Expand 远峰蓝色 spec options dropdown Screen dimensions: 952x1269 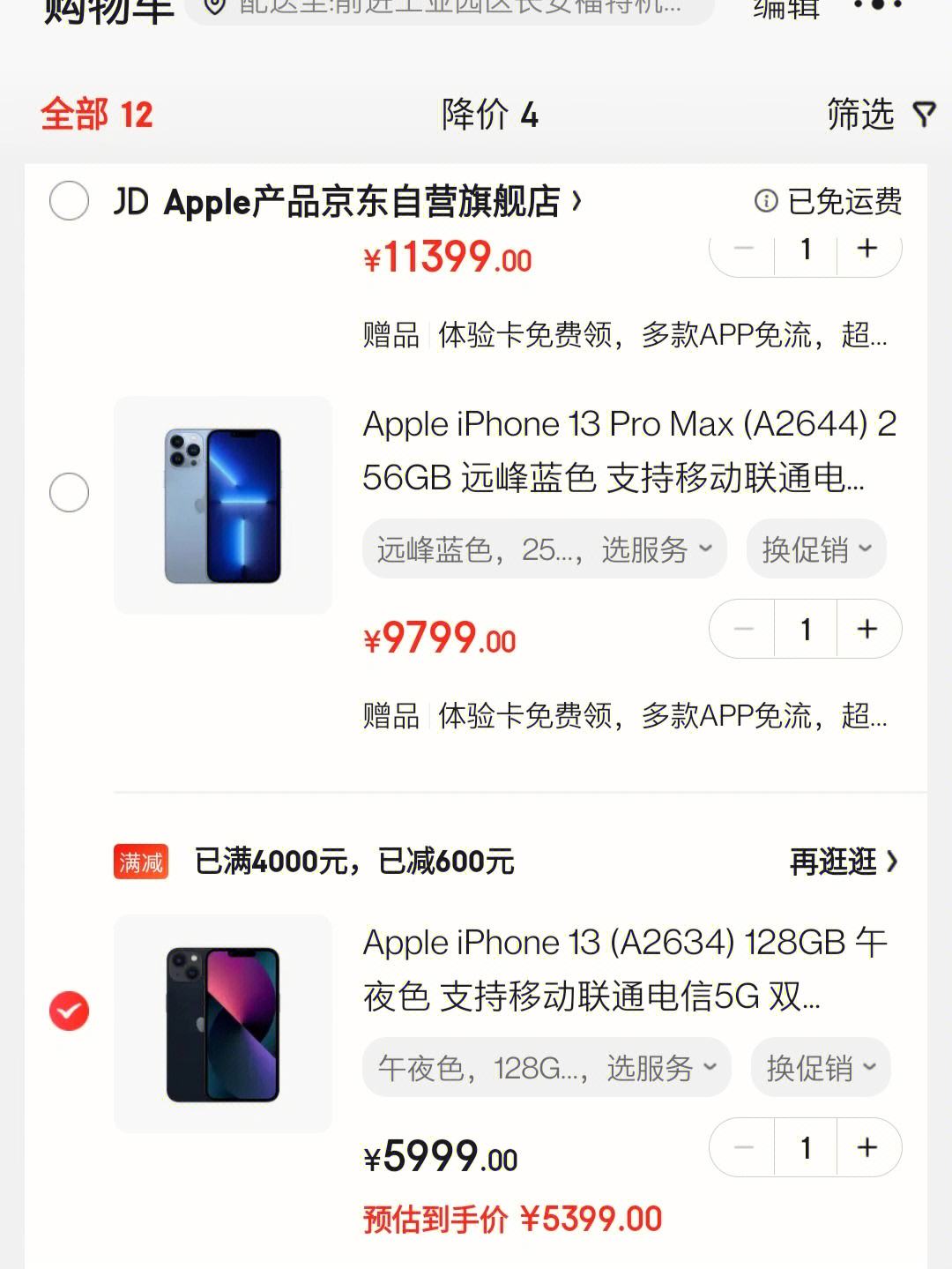[544, 549]
